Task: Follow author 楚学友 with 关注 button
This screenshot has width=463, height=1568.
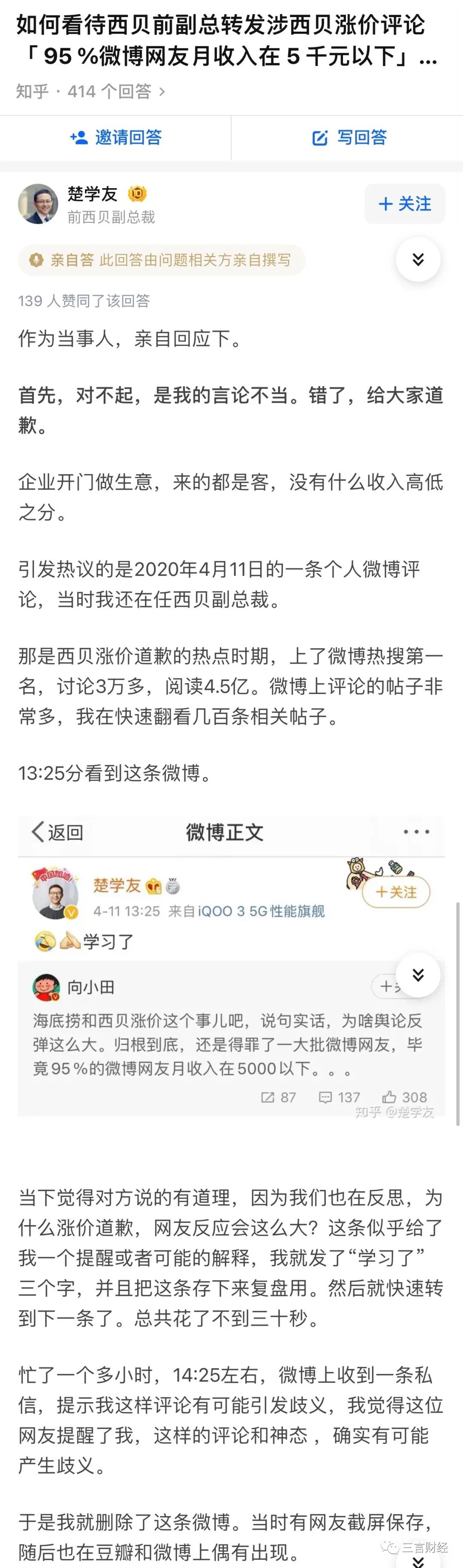Action: (404, 204)
